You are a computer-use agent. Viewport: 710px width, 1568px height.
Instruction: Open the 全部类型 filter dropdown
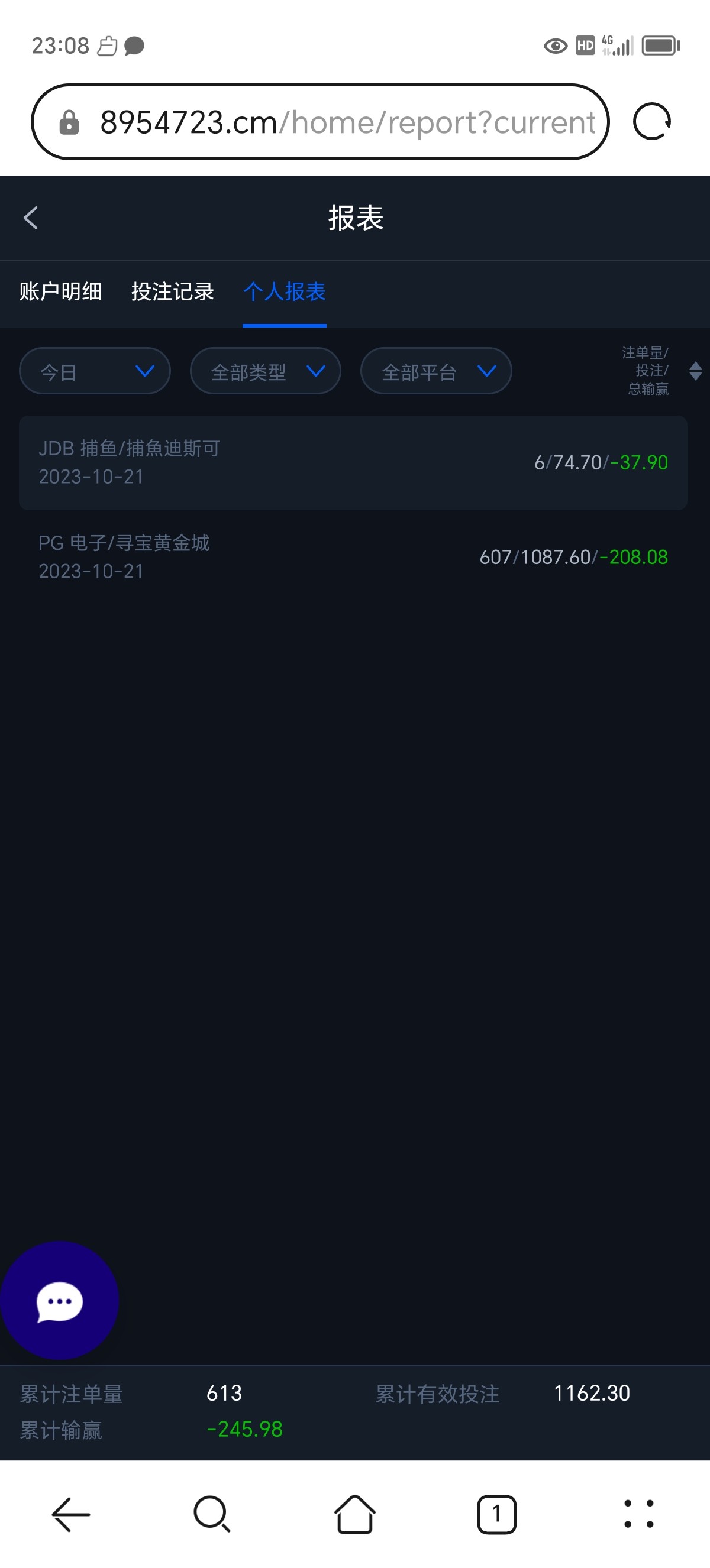266,371
